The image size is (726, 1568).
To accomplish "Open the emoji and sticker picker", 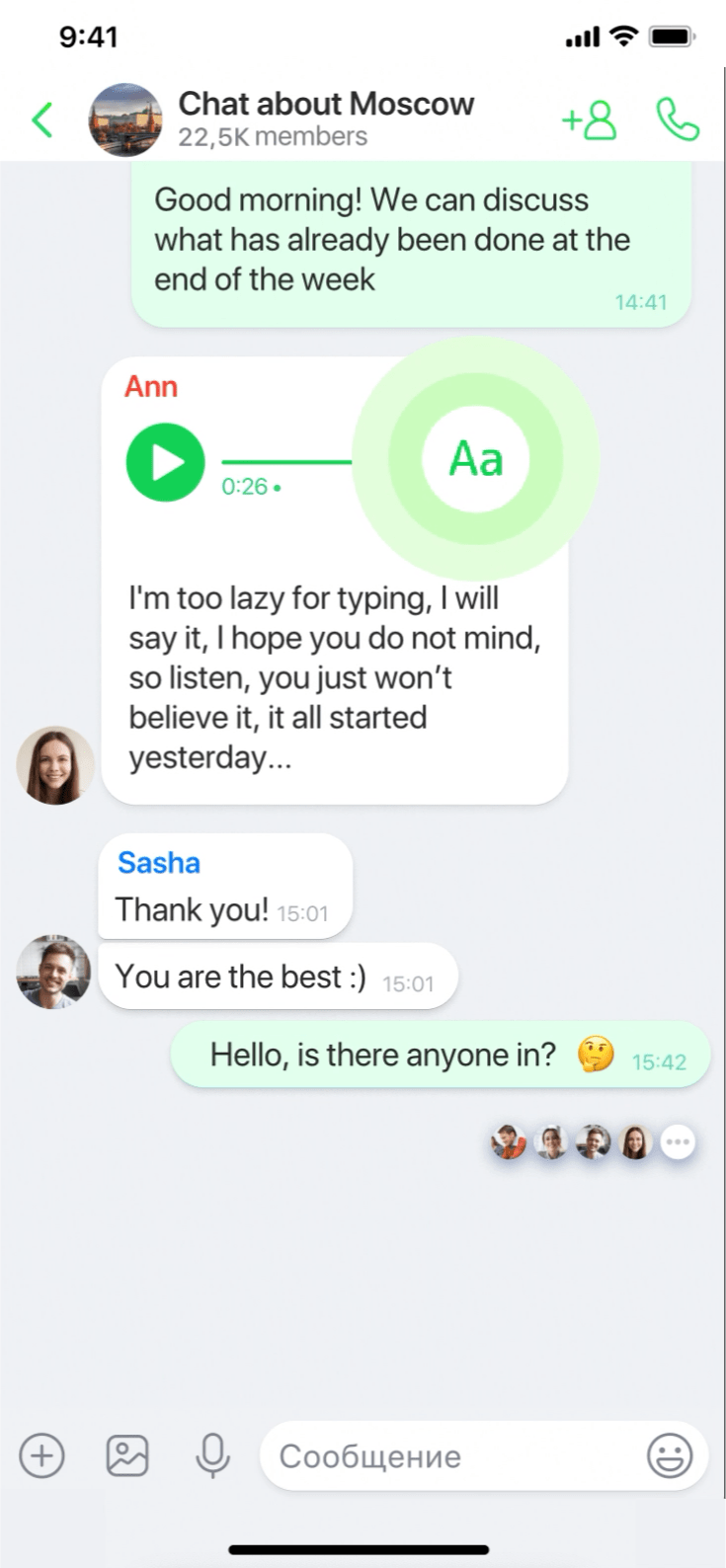I will [669, 1455].
